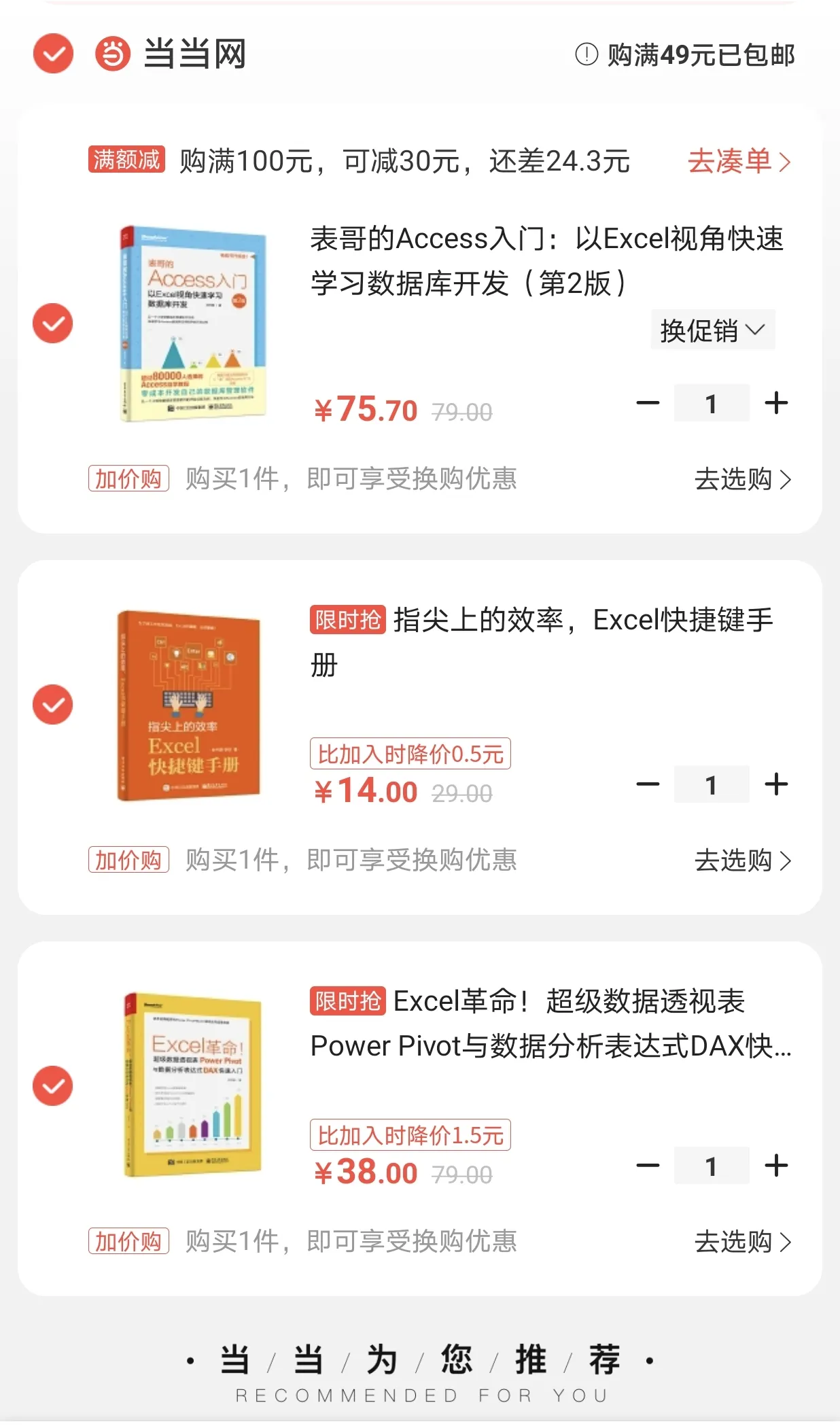Uncheck the 当当网 store checkbox
The image size is (840, 1426).
point(53,53)
